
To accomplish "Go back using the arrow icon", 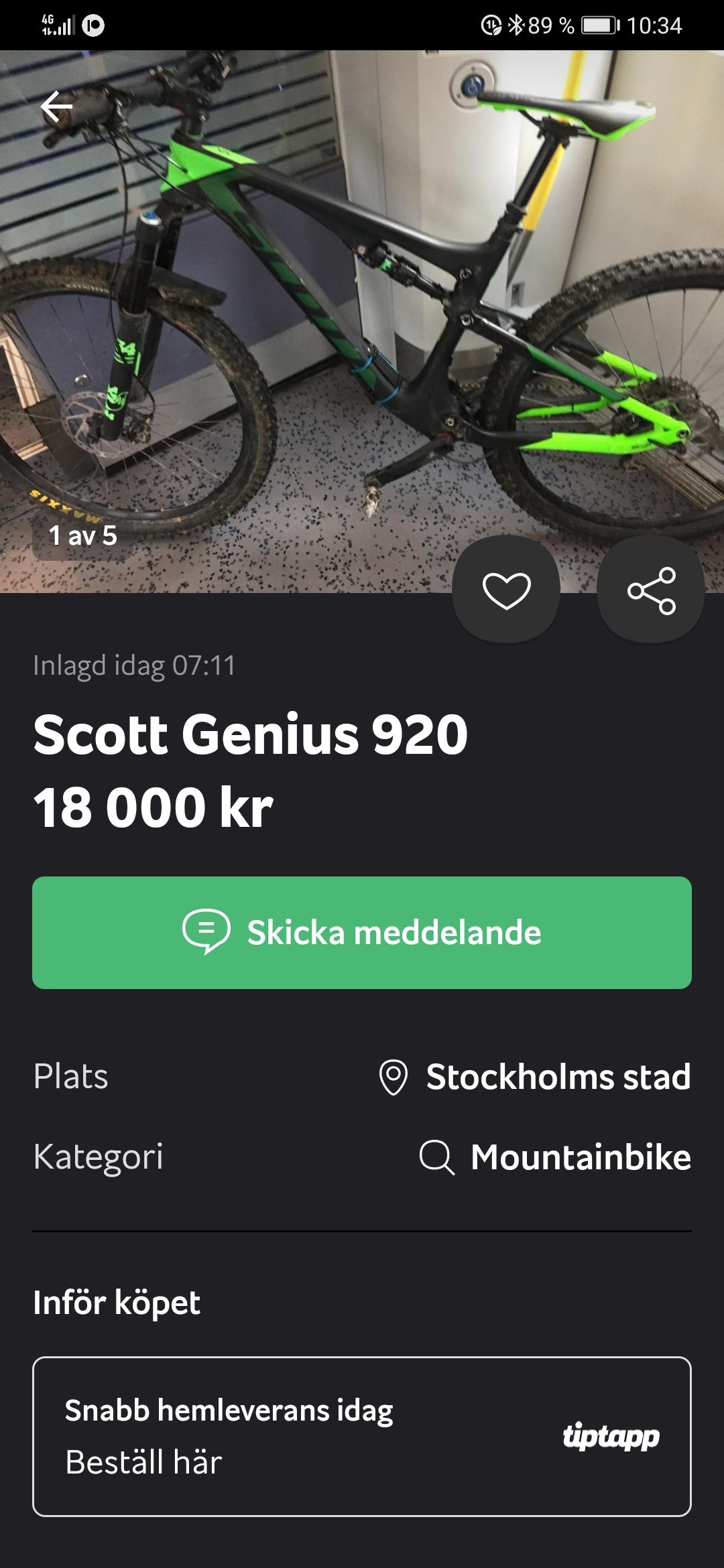I will coord(56,107).
